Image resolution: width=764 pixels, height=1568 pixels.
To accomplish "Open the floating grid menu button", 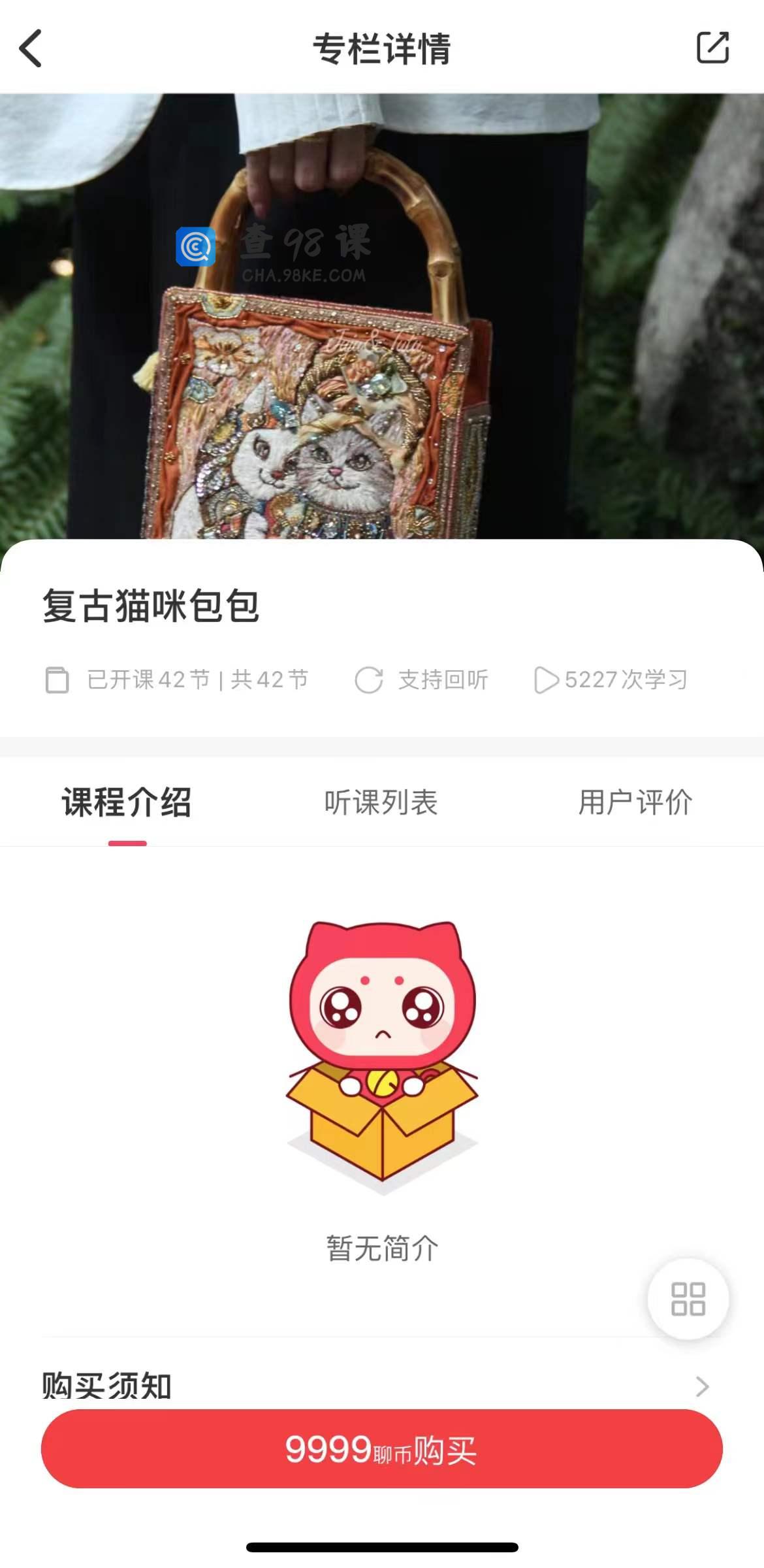I will [x=688, y=1298].
